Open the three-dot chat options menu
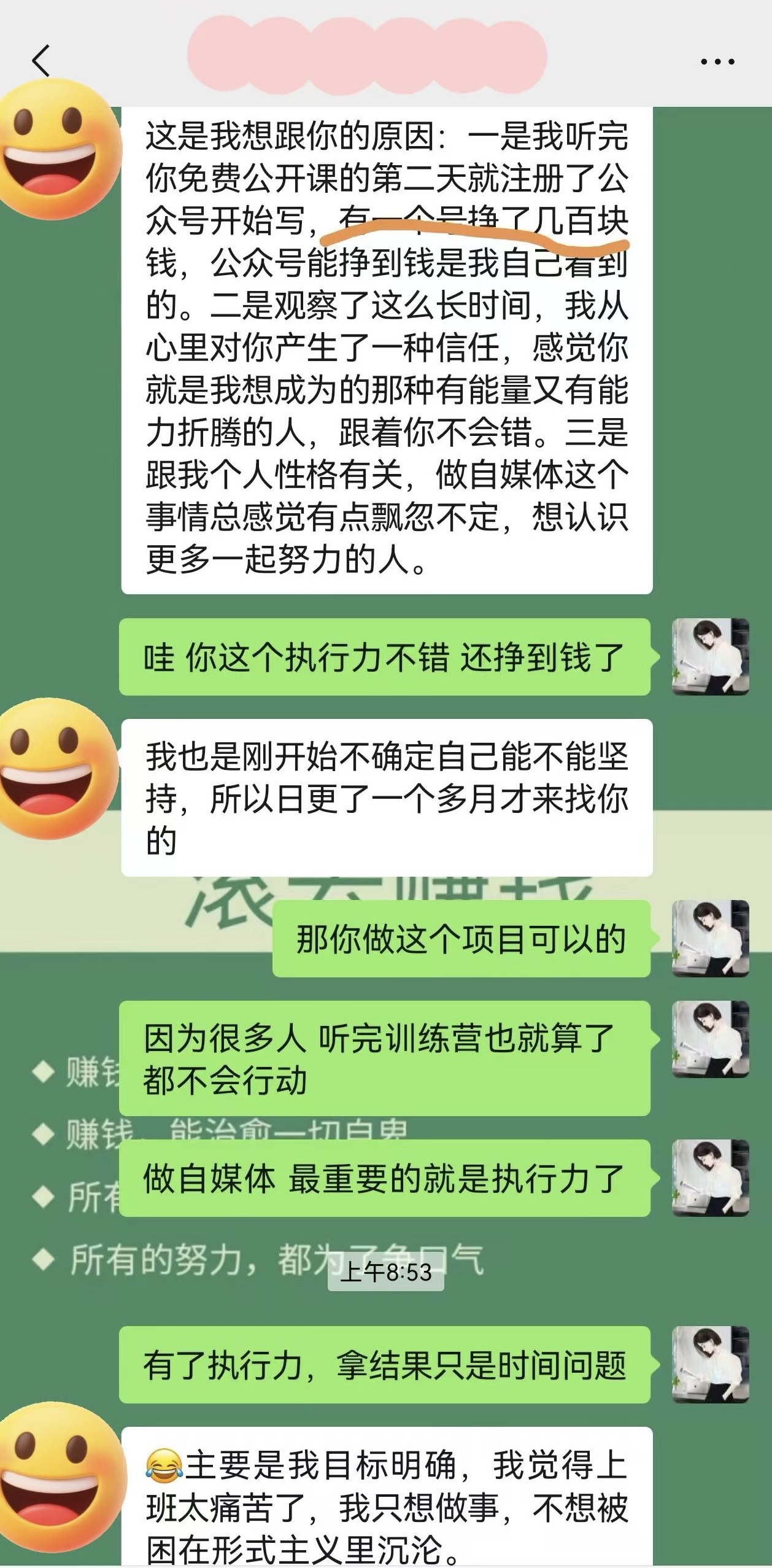The width and height of the screenshot is (772, 1568). [717, 61]
